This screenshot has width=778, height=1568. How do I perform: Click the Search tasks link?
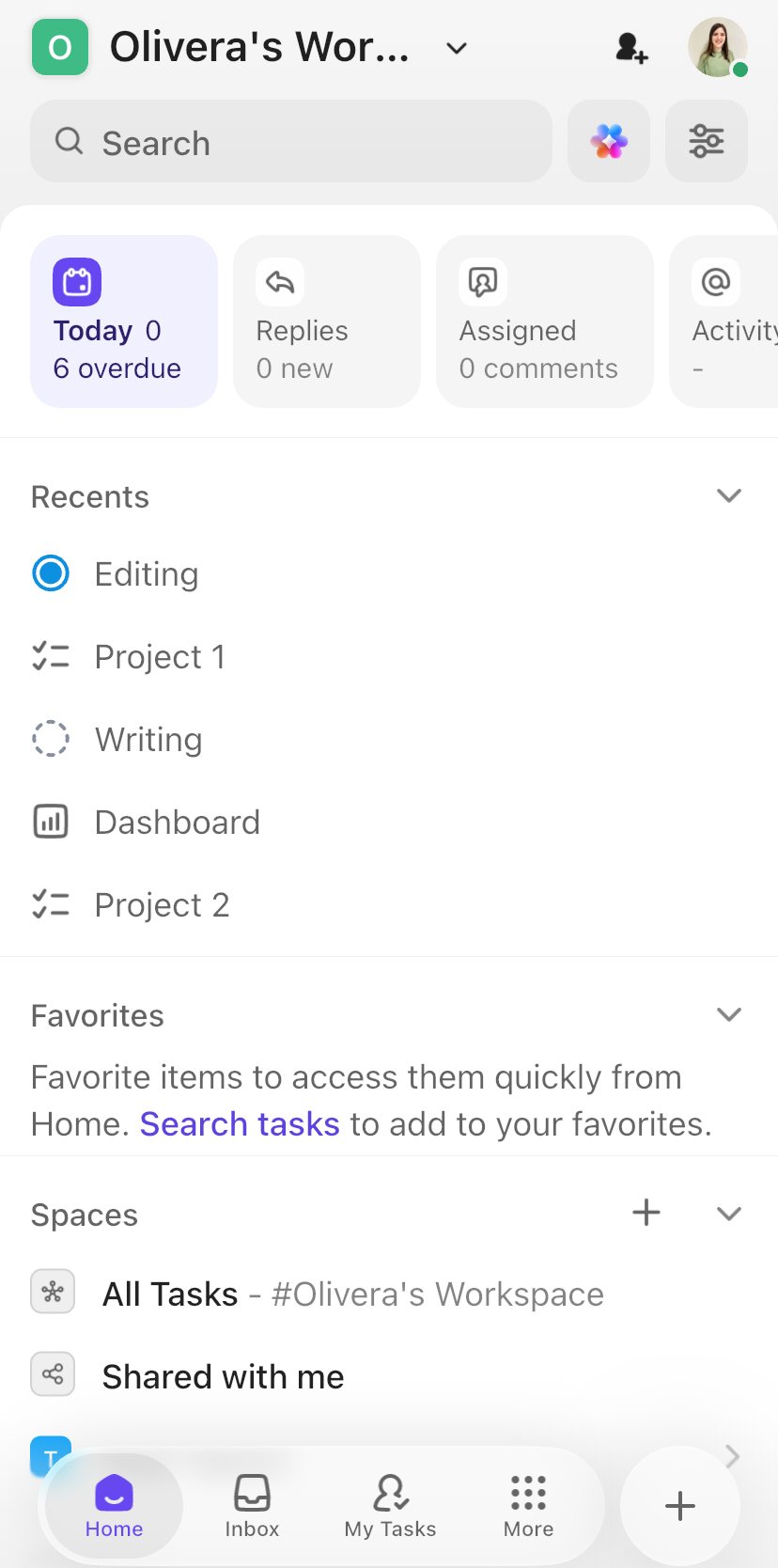(239, 1122)
